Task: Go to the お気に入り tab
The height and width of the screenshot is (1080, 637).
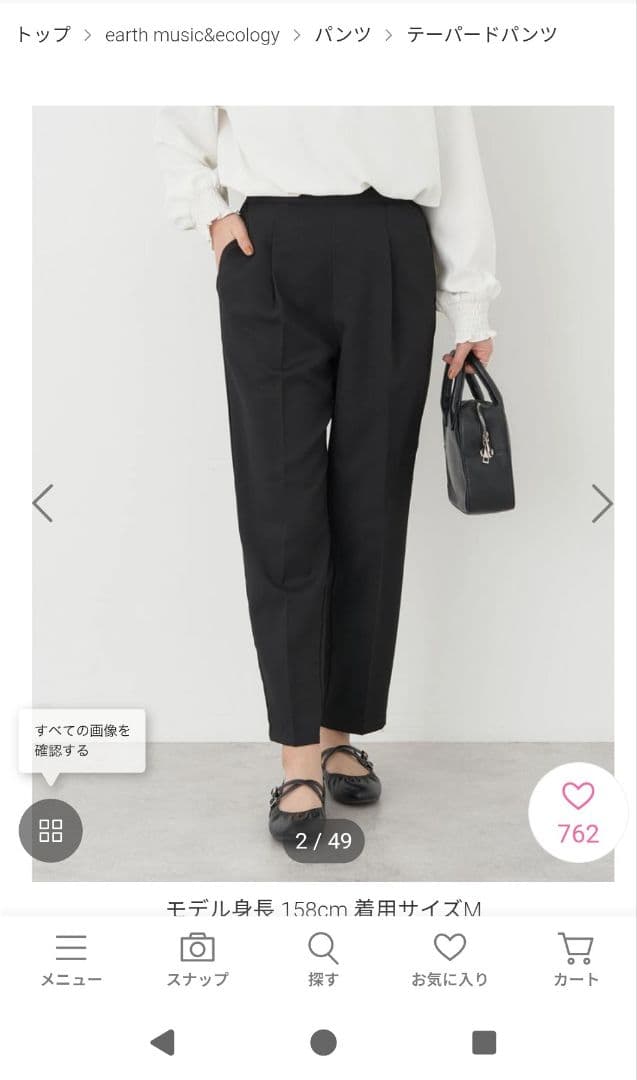Action: (x=449, y=960)
